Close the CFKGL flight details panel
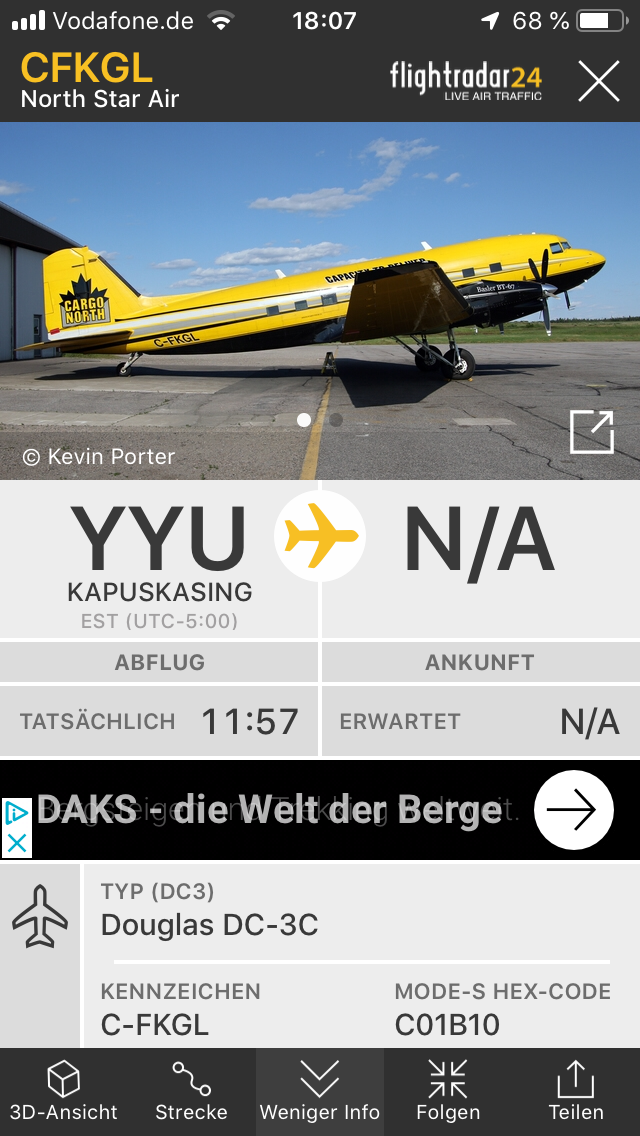This screenshot has height=1136, width=640. pyautogui.click(x=598, y=81)
